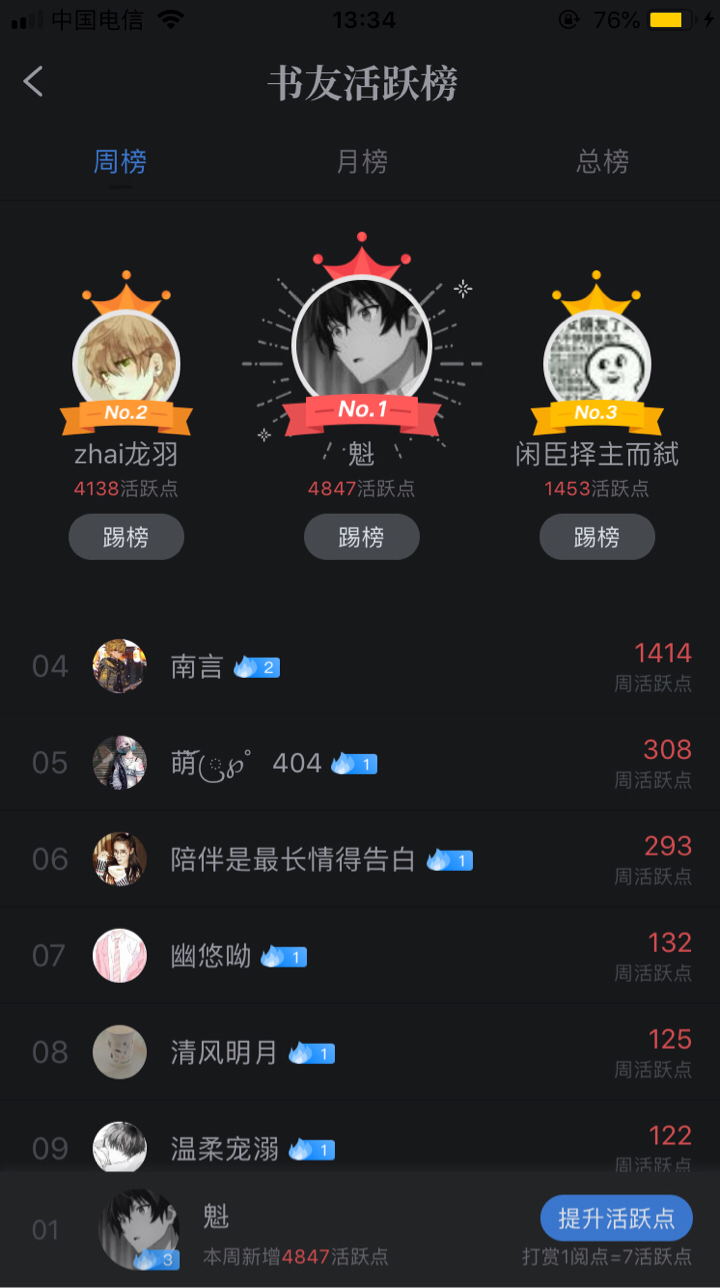
Task: Go back using the top-left arrow
Action: tap(34, 82)
